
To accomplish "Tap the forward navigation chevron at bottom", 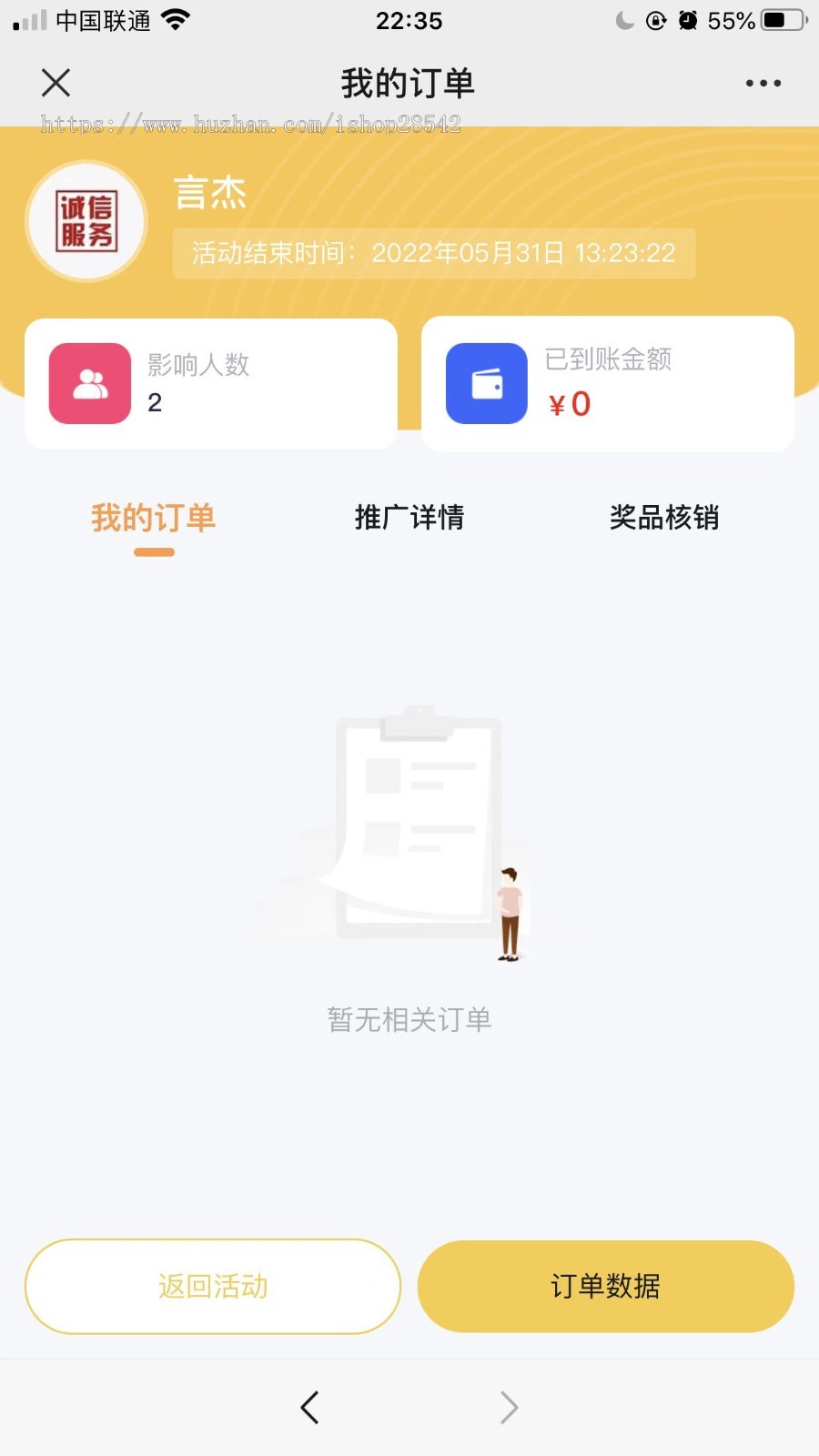I will click(510, 1406).
